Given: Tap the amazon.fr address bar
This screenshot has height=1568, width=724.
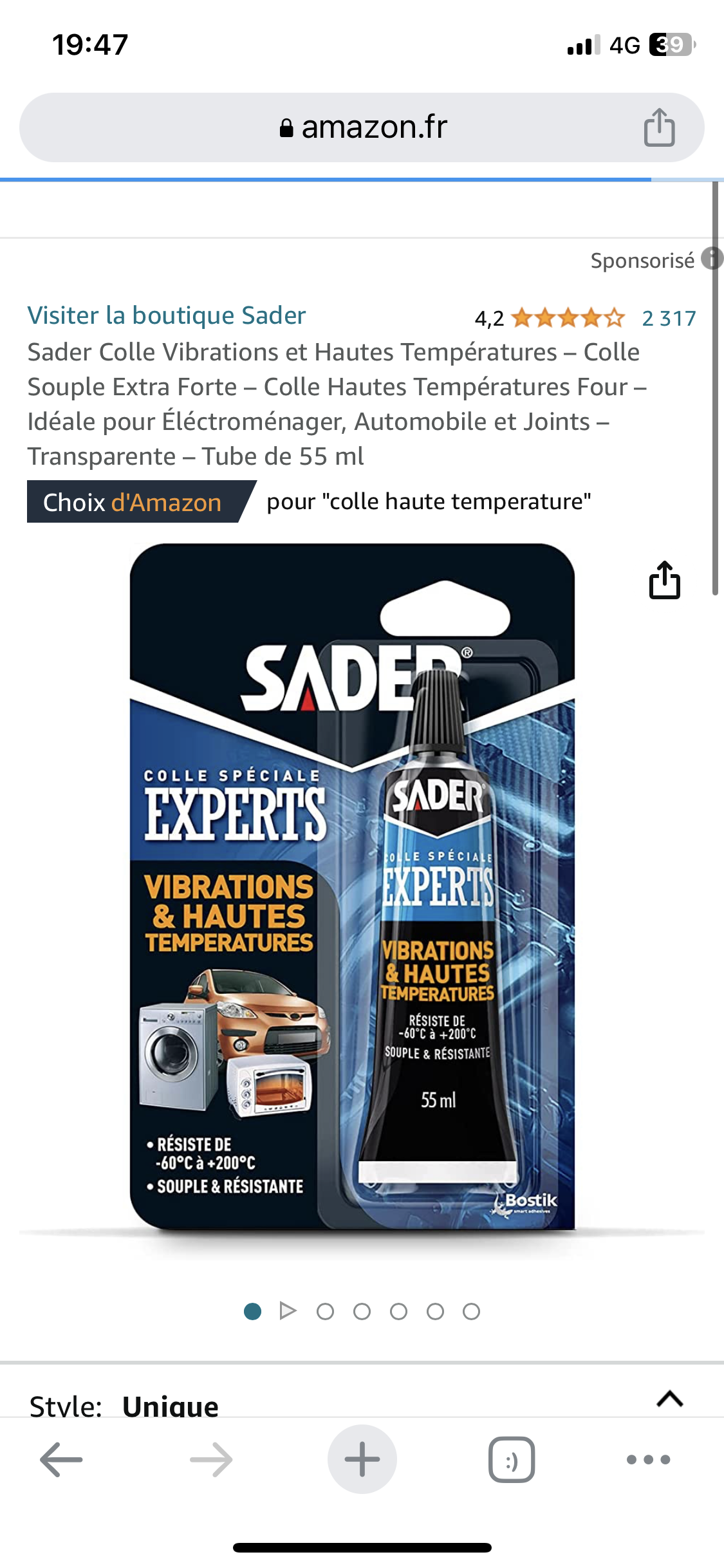Looking at the screenshot, I should (362, 127).
